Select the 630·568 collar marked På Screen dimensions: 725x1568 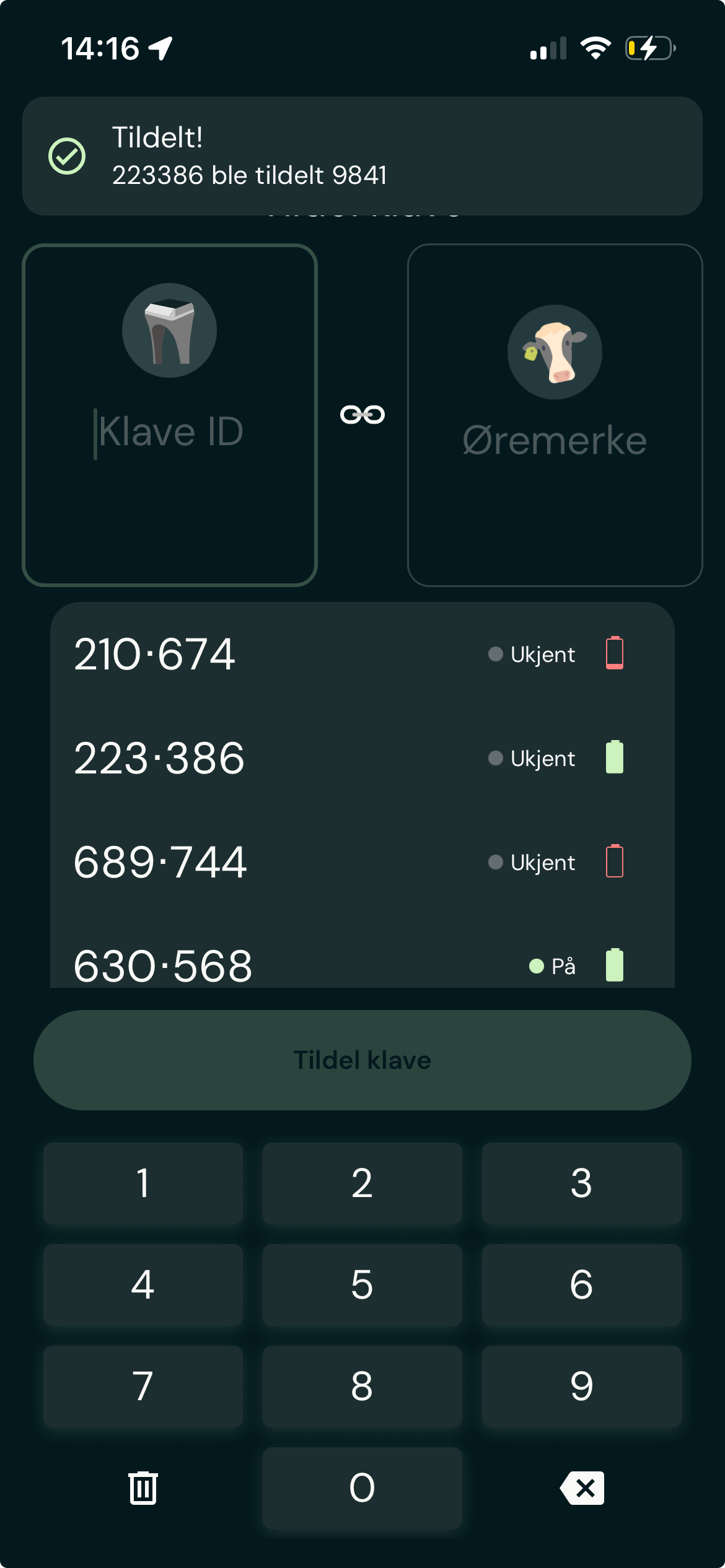(x=362, y=965)
